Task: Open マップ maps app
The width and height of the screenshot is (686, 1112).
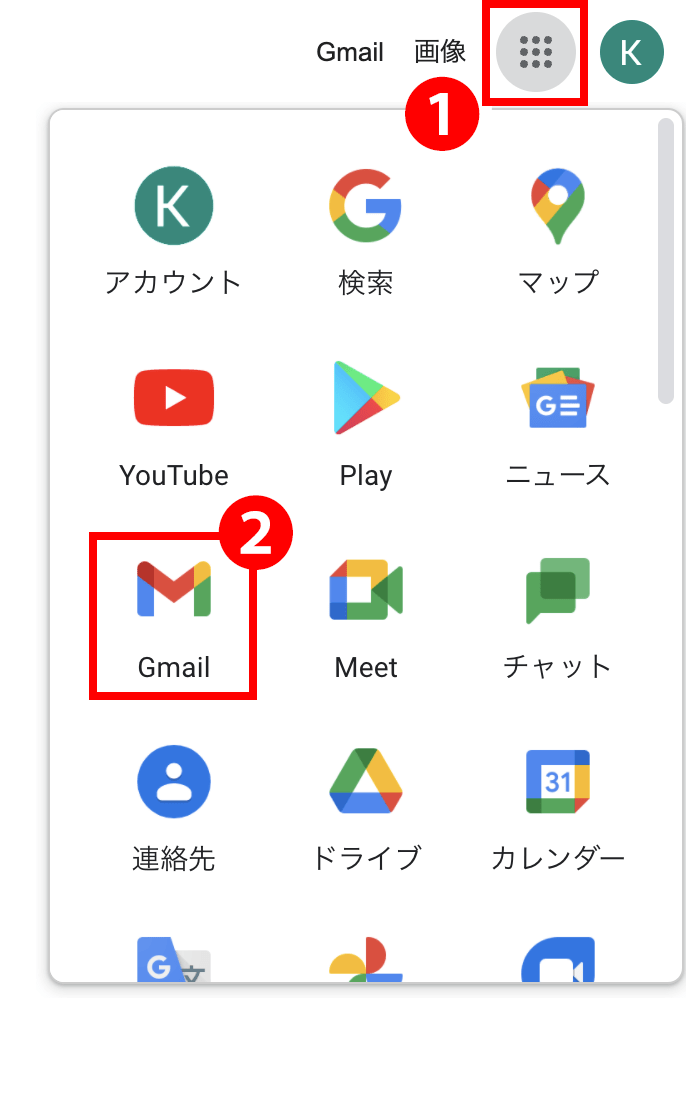Action: pos(558,231)
